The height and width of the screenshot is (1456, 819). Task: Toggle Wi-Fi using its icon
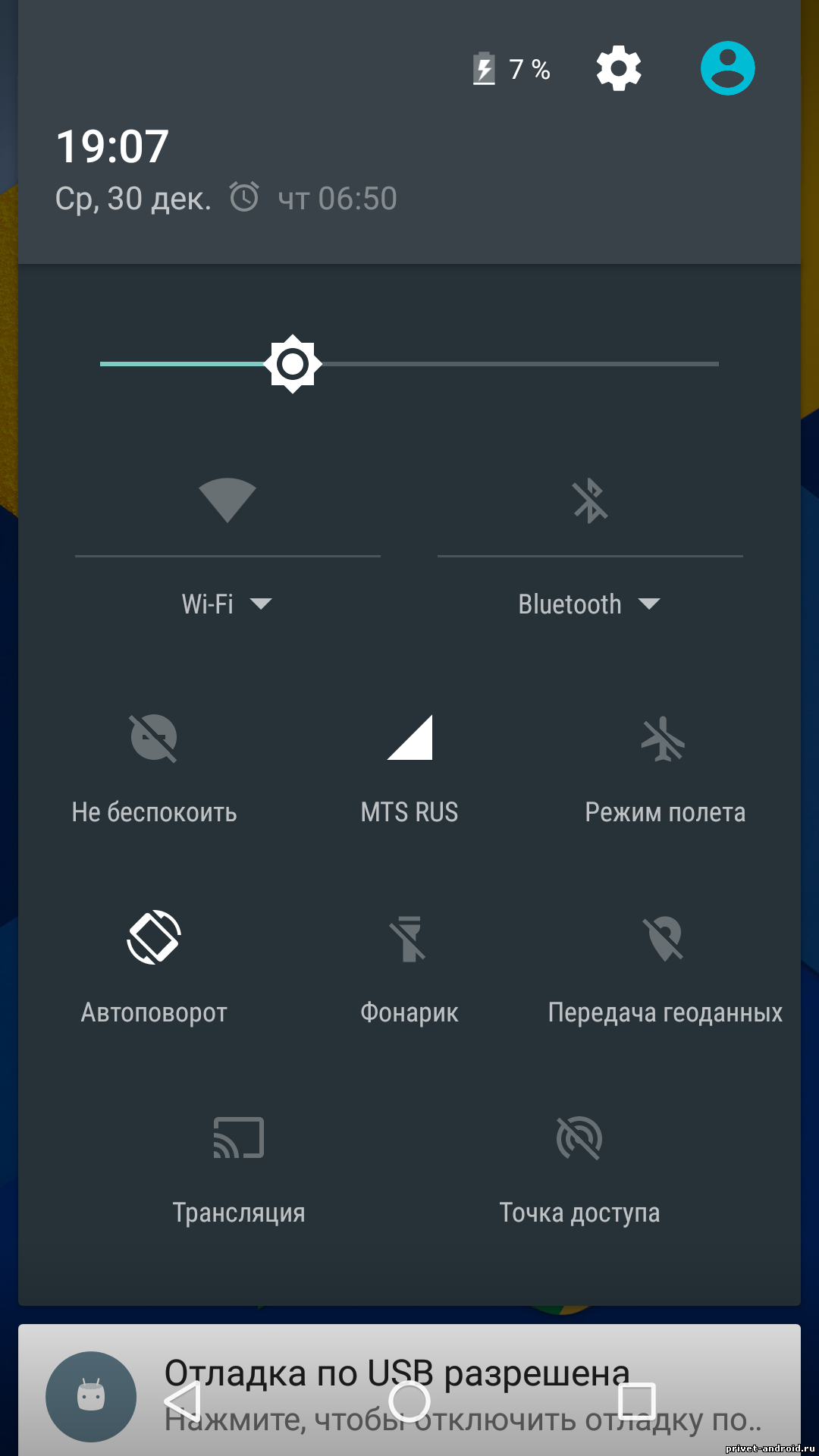[x=227, y=500]
